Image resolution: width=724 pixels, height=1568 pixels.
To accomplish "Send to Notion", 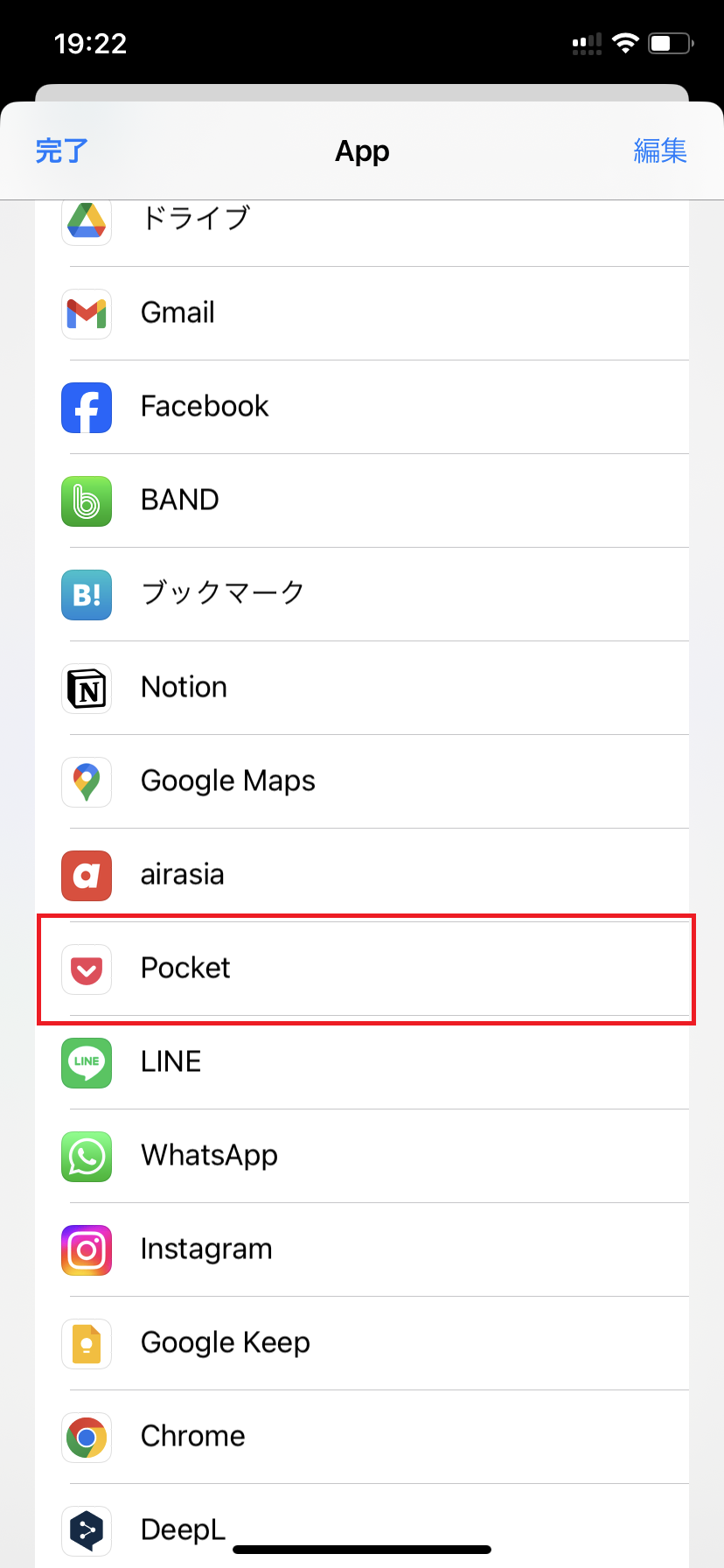I will pyautogui.click(x=362, y=688).
